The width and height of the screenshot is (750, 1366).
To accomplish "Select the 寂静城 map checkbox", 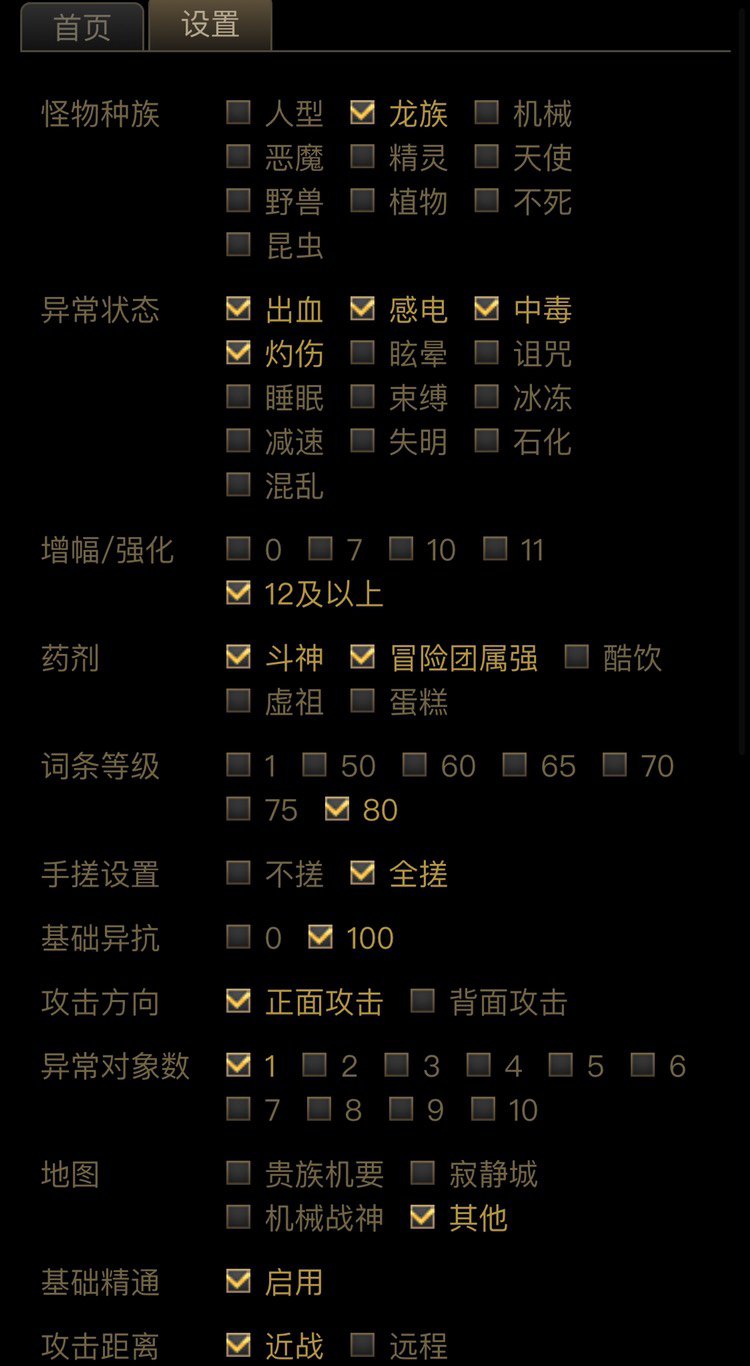I will [x=422, y=1173].
